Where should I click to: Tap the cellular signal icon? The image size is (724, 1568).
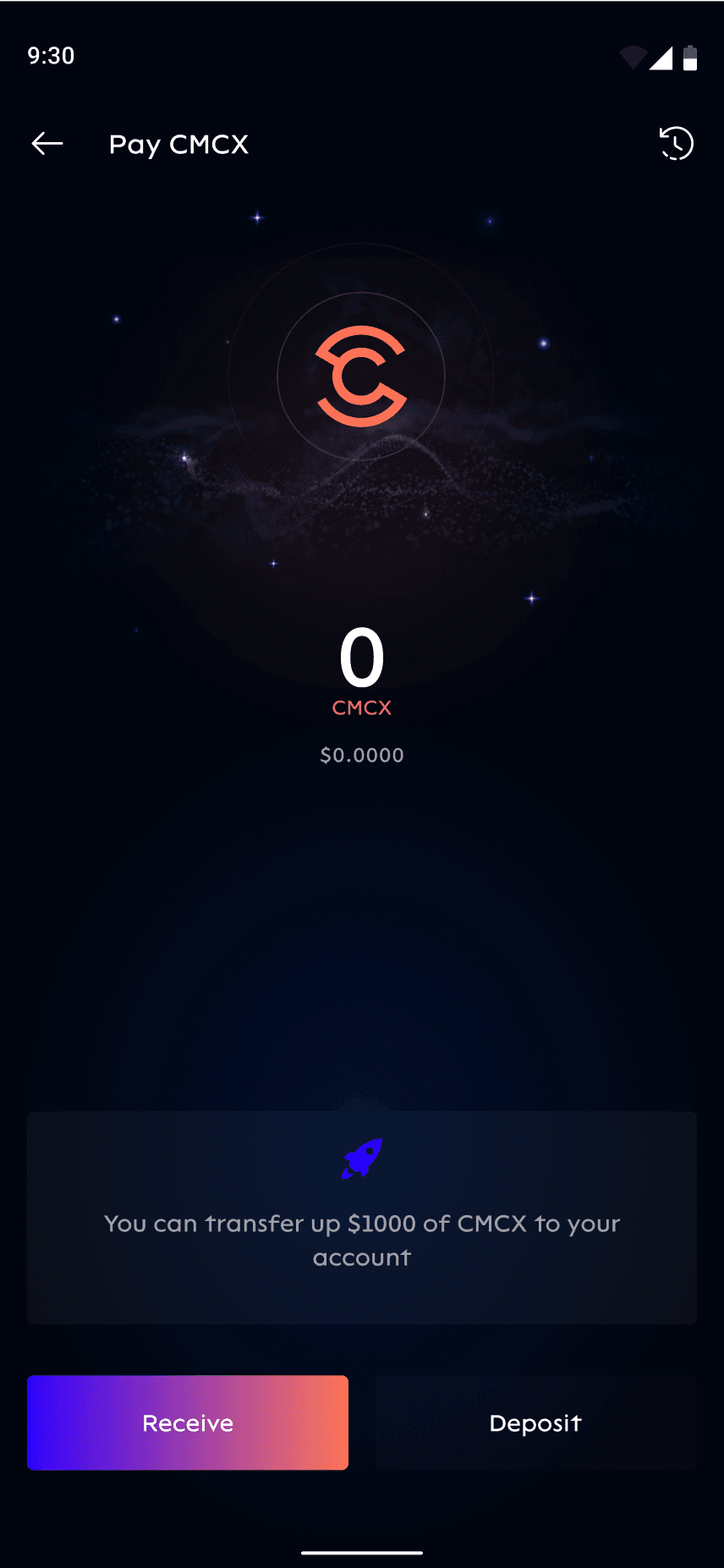[x=661, y=57]
